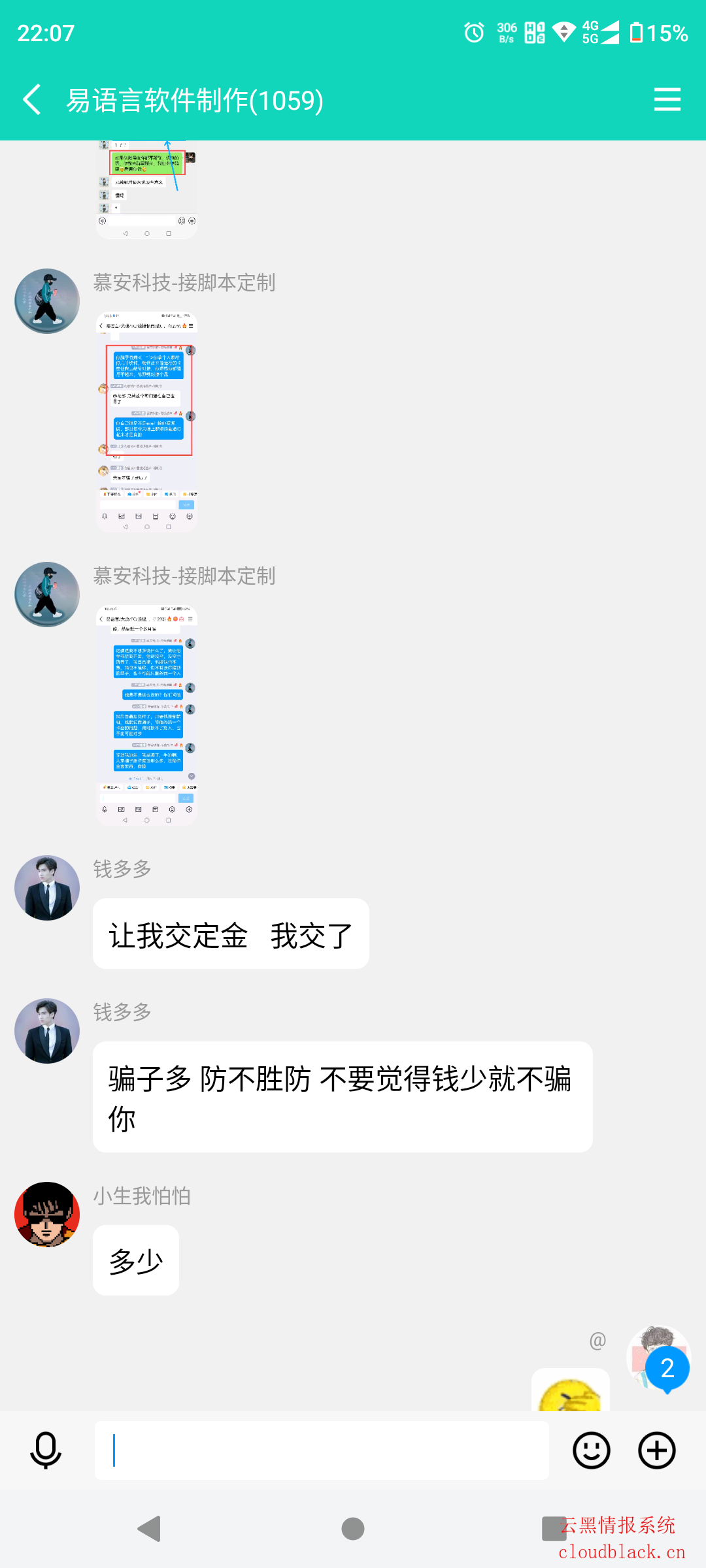
Task: Tap the system back button
Action: coord(150,1529)
